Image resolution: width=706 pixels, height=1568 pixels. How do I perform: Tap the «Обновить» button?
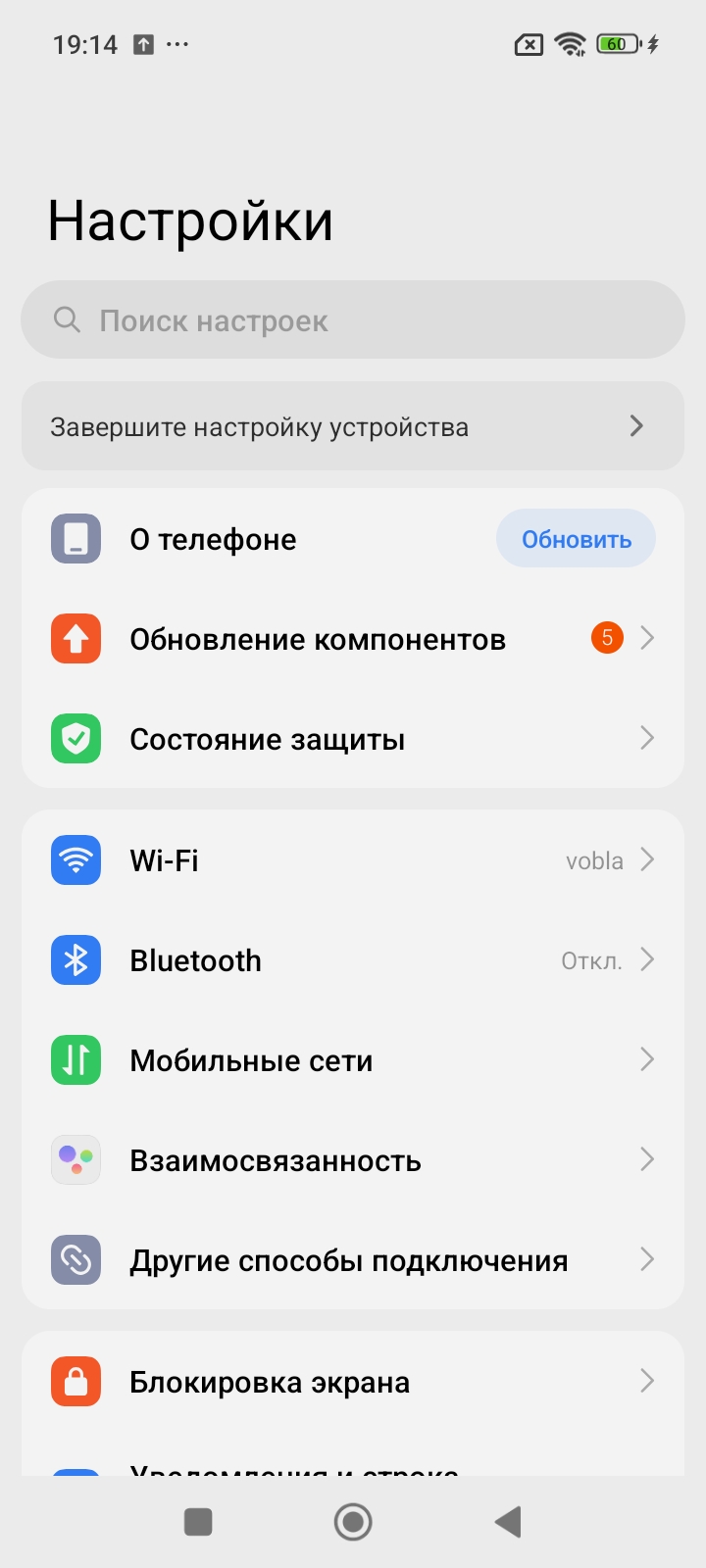click(x=576, y=539)
